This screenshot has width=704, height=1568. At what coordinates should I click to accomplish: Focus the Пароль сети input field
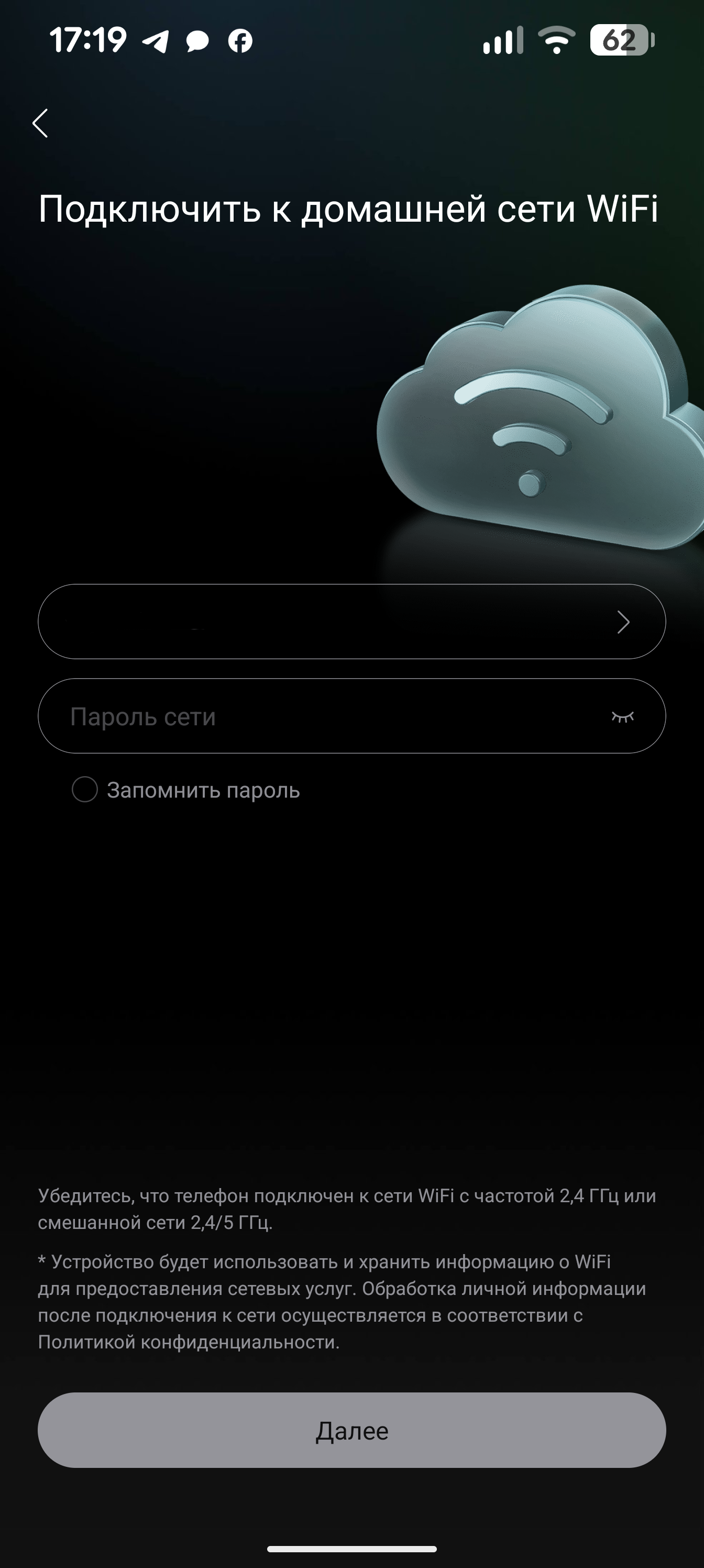[x=328, y=716]
